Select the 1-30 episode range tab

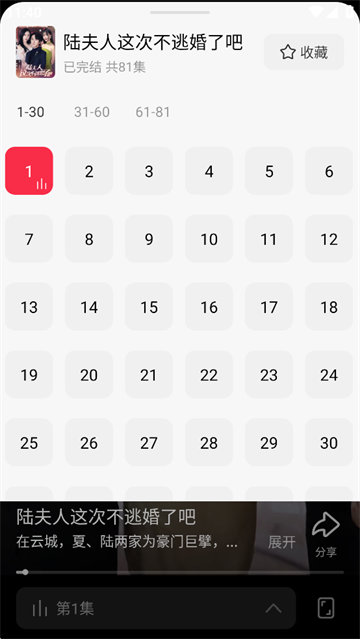tap(31, 112)
